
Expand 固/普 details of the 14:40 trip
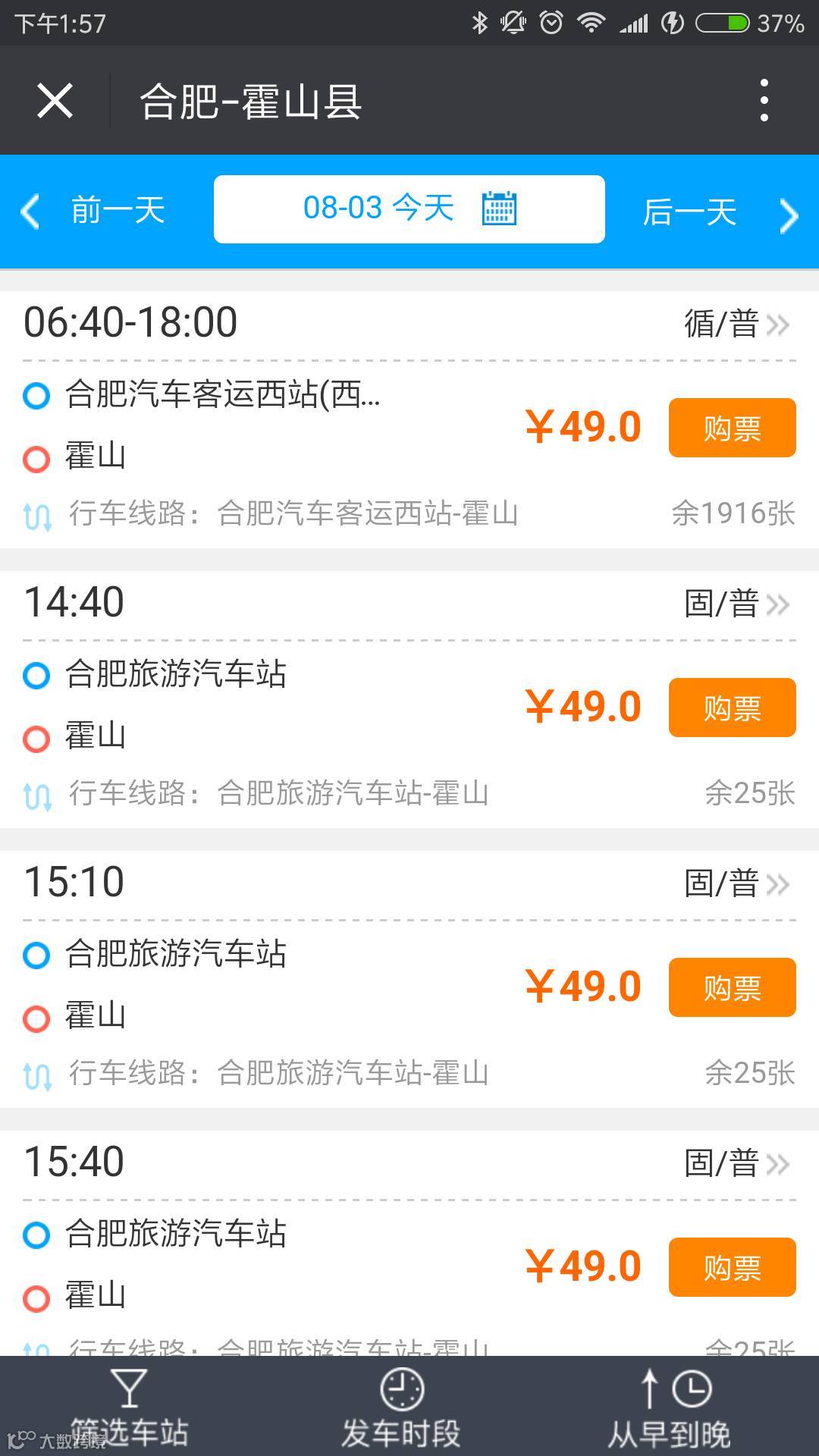click(x=737, y=604)
